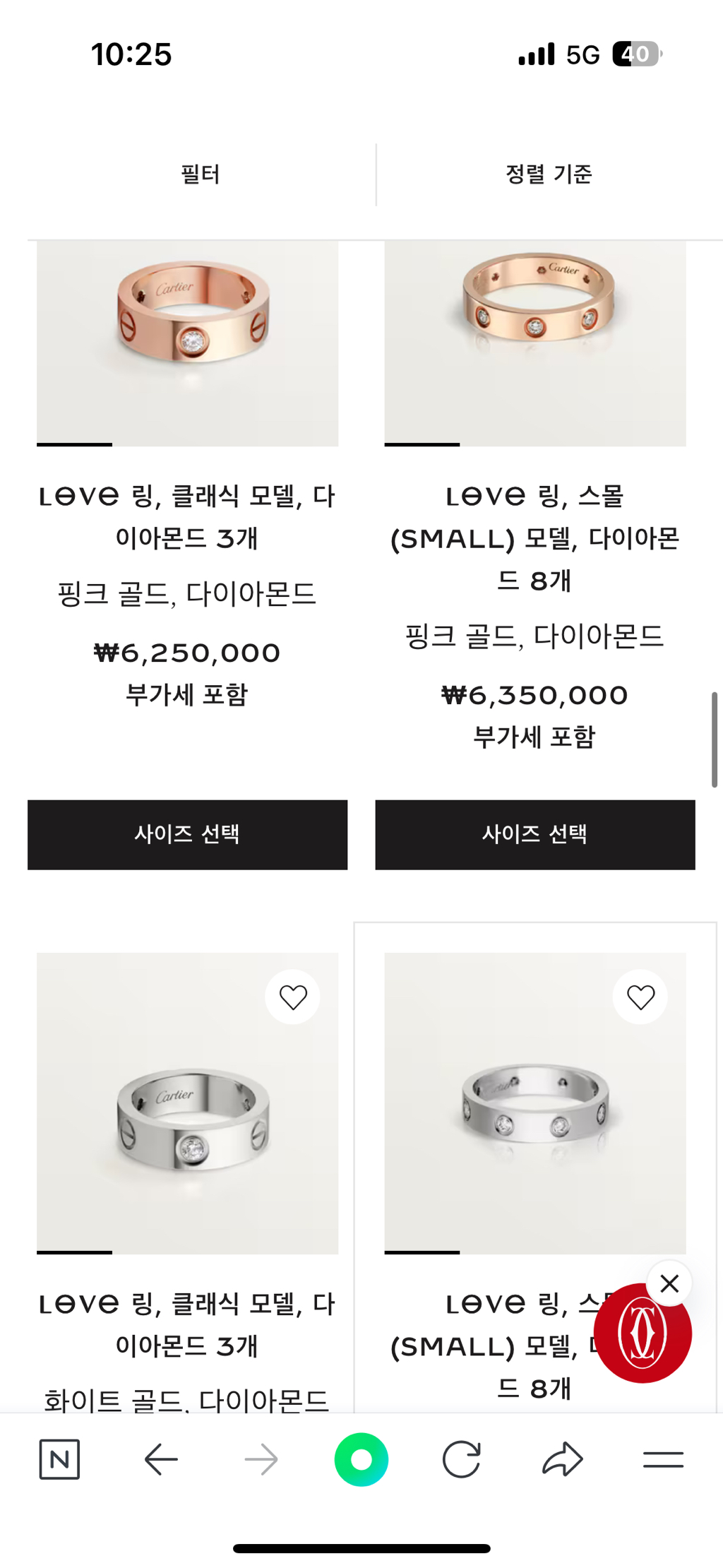This screenshot has width=723, height=1568.
Task: Go to Naver home via N icon
Action: 59,1459
